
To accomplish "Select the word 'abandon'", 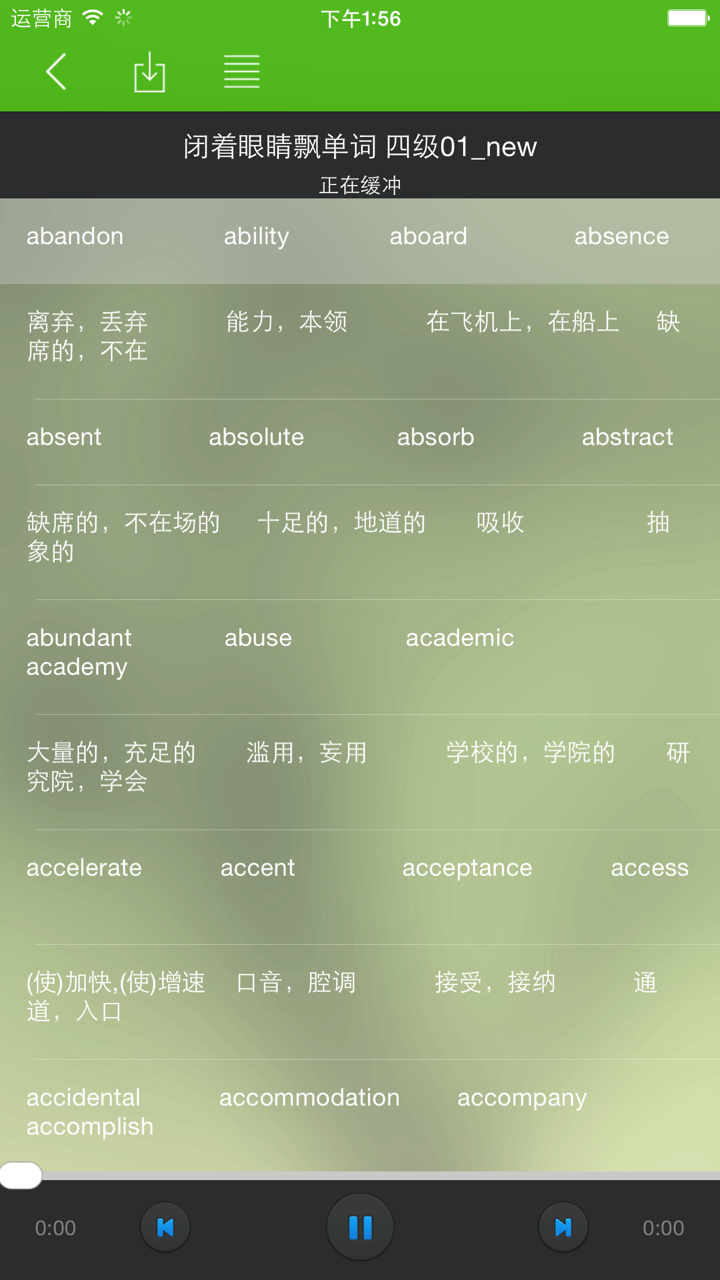I will [75, 236].
